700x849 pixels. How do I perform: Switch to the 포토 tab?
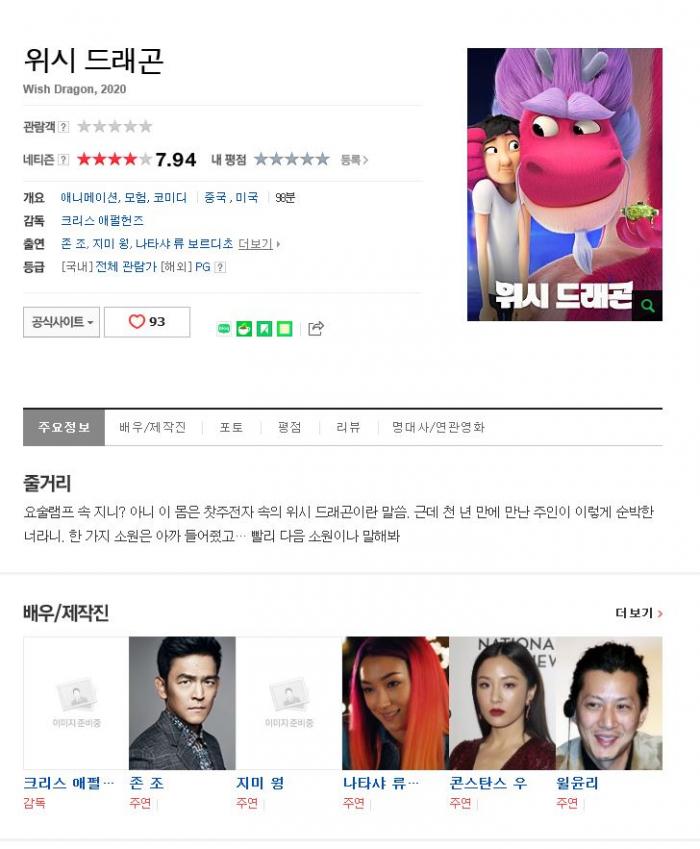pyautogui.click(x=231, y=427)
